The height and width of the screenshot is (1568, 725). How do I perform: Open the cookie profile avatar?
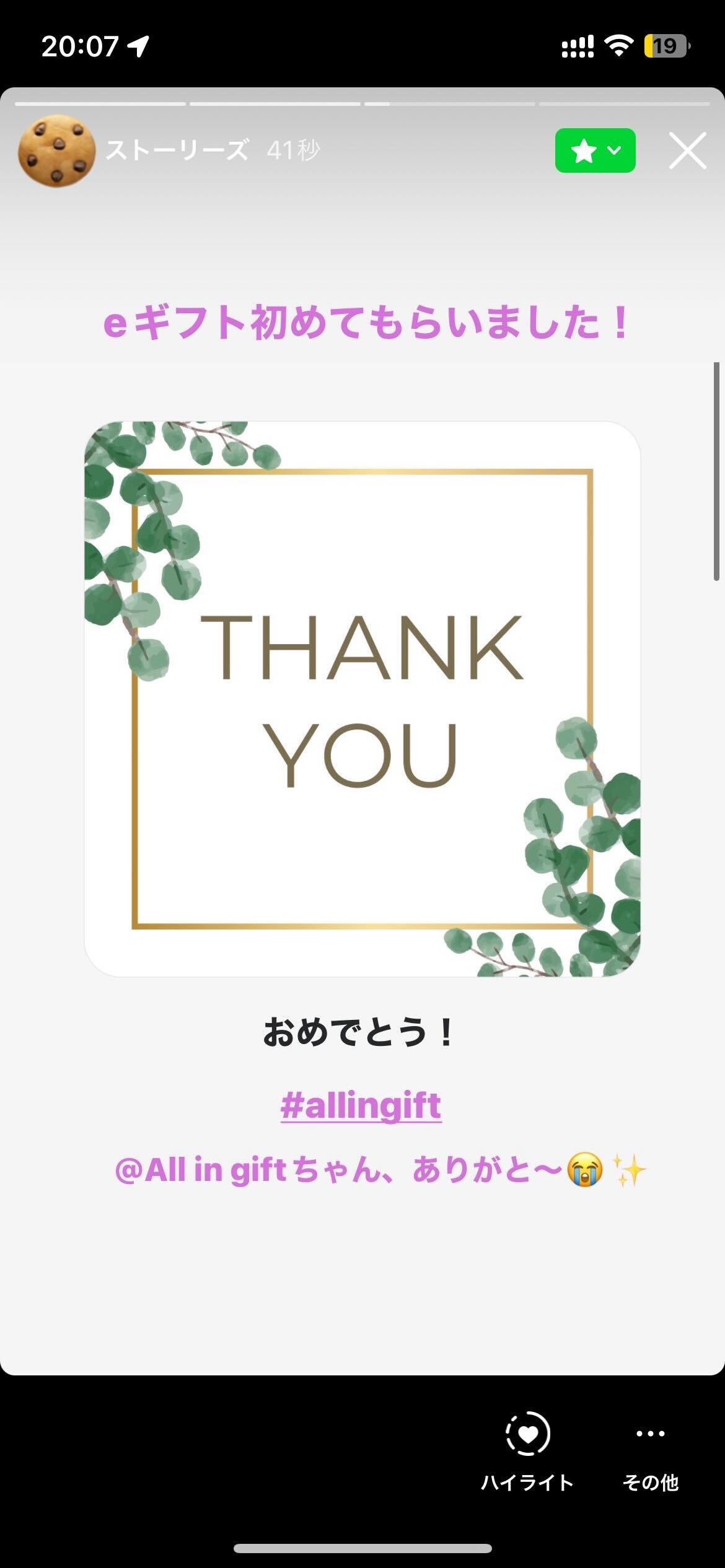point(56,151)
